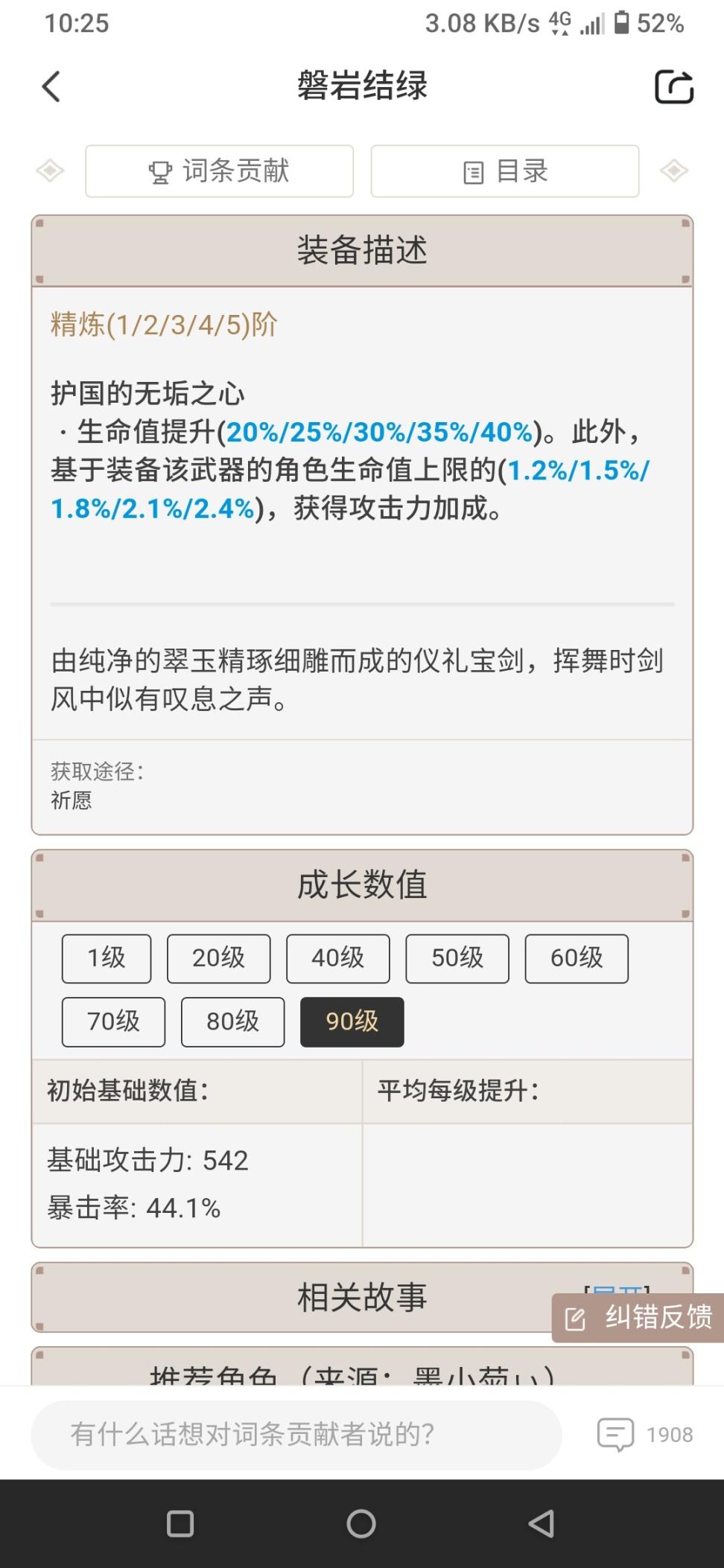
Task: Select the 90级 level button
Action: 352,1022
